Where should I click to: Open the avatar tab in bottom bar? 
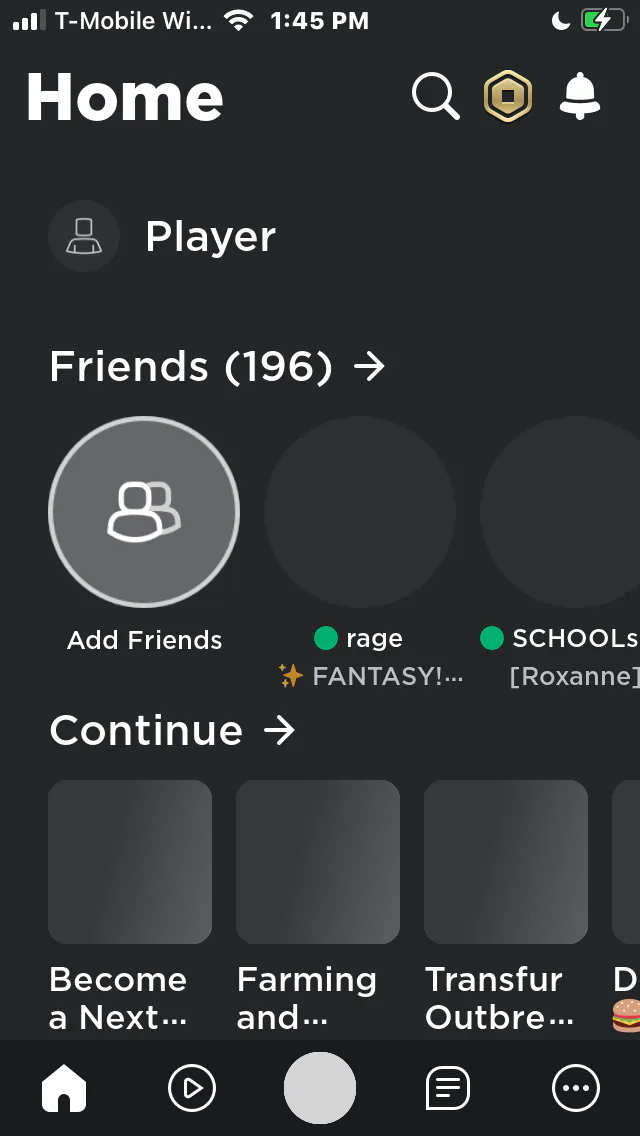[320, 1088]
